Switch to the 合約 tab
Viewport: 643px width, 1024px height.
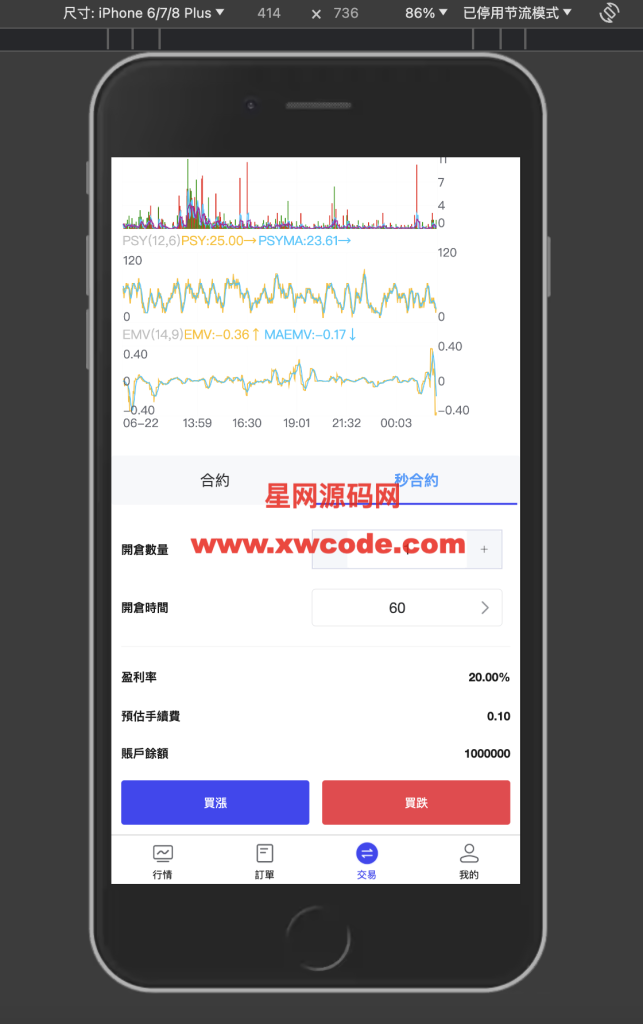[215, 481]
